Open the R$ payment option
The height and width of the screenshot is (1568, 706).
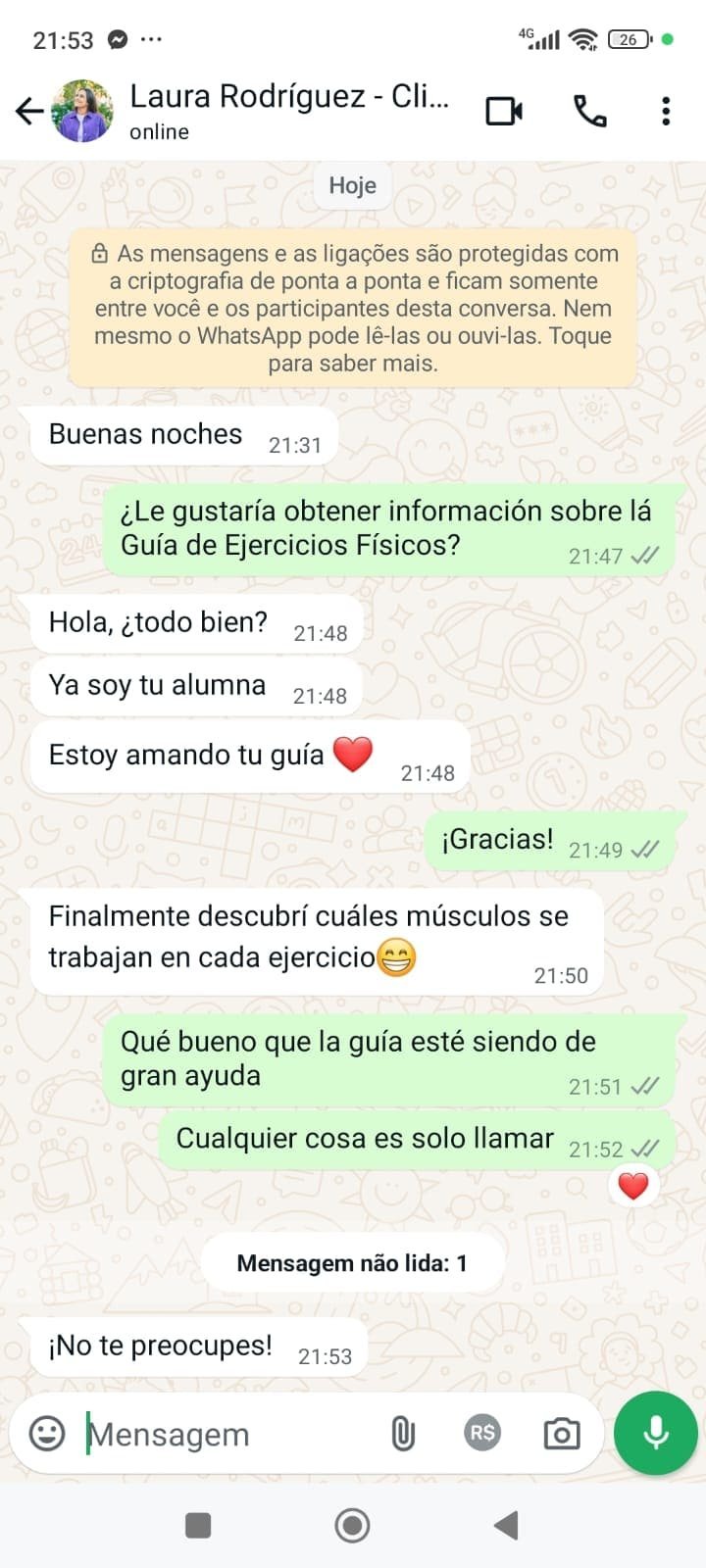[482, 1433]
